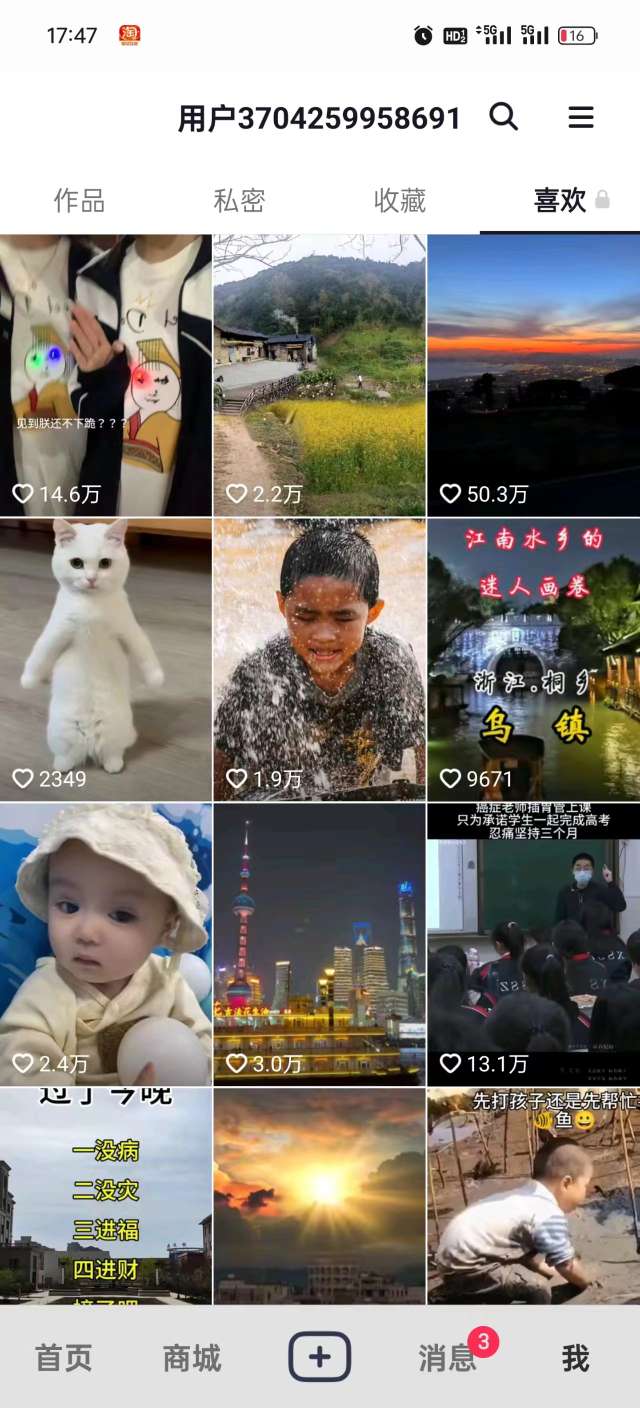Open the boy splashed with water video
The image size is (640, 1408).
coord(320,659)
